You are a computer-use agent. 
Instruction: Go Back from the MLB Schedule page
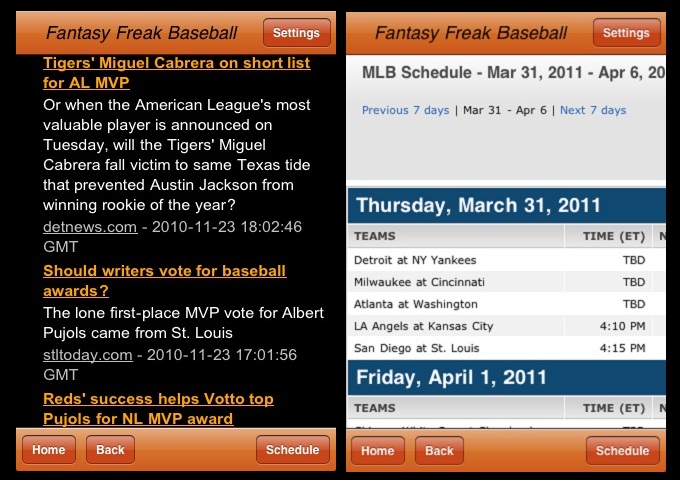439,451
